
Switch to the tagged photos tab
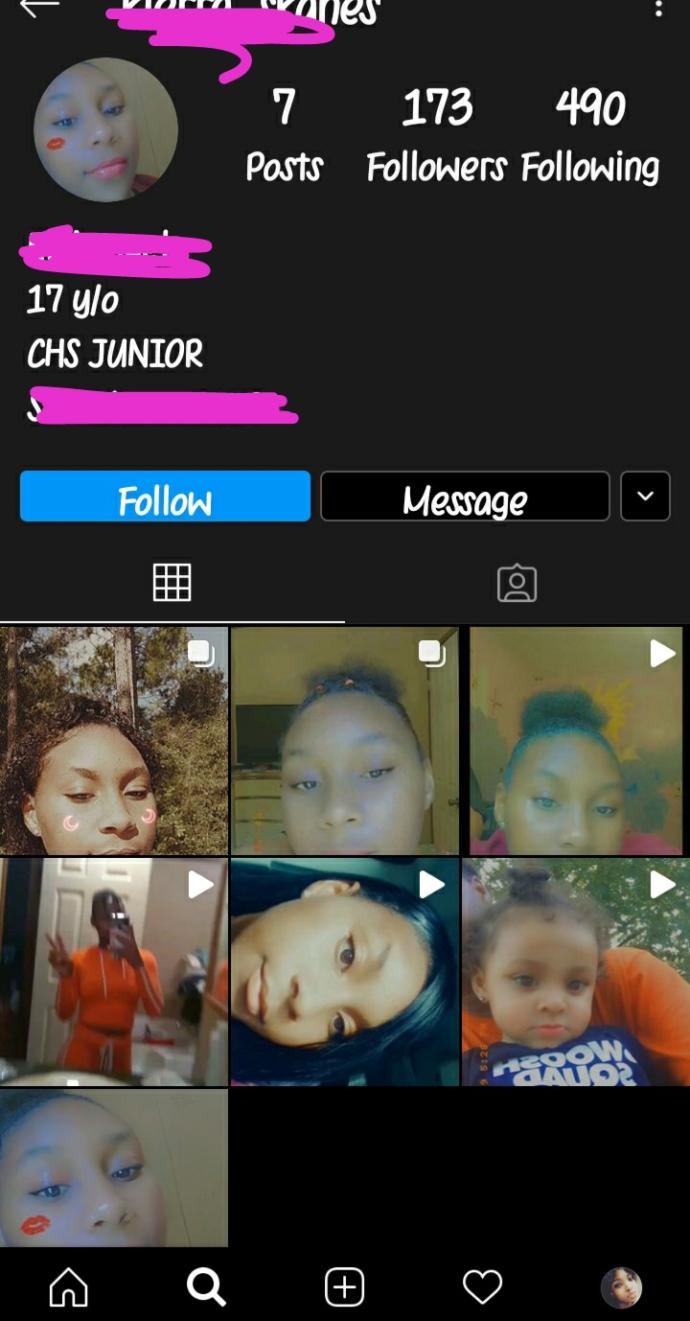(x=517, y=583)
